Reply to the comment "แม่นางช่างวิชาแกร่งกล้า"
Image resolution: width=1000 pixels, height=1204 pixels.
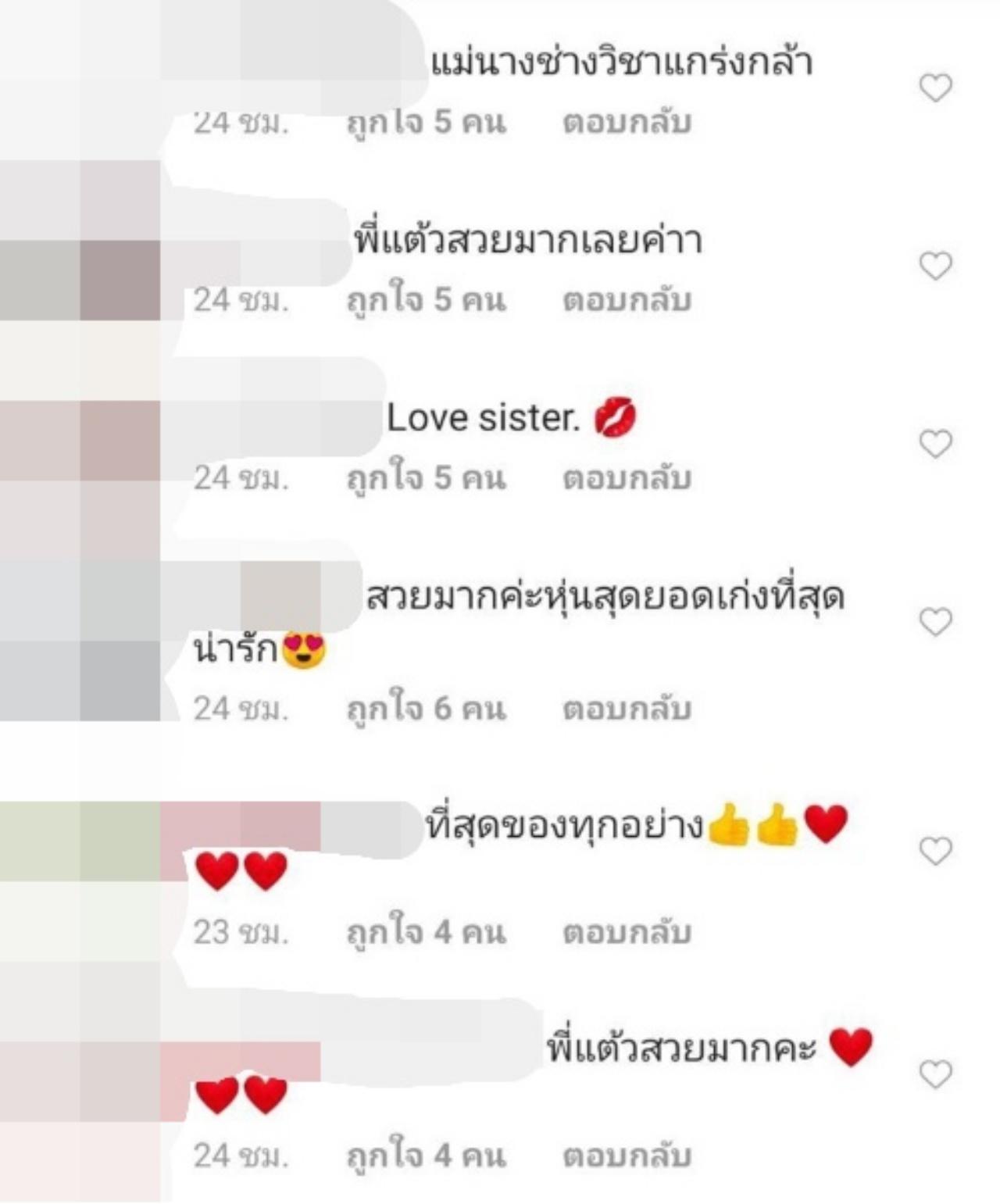627,123
